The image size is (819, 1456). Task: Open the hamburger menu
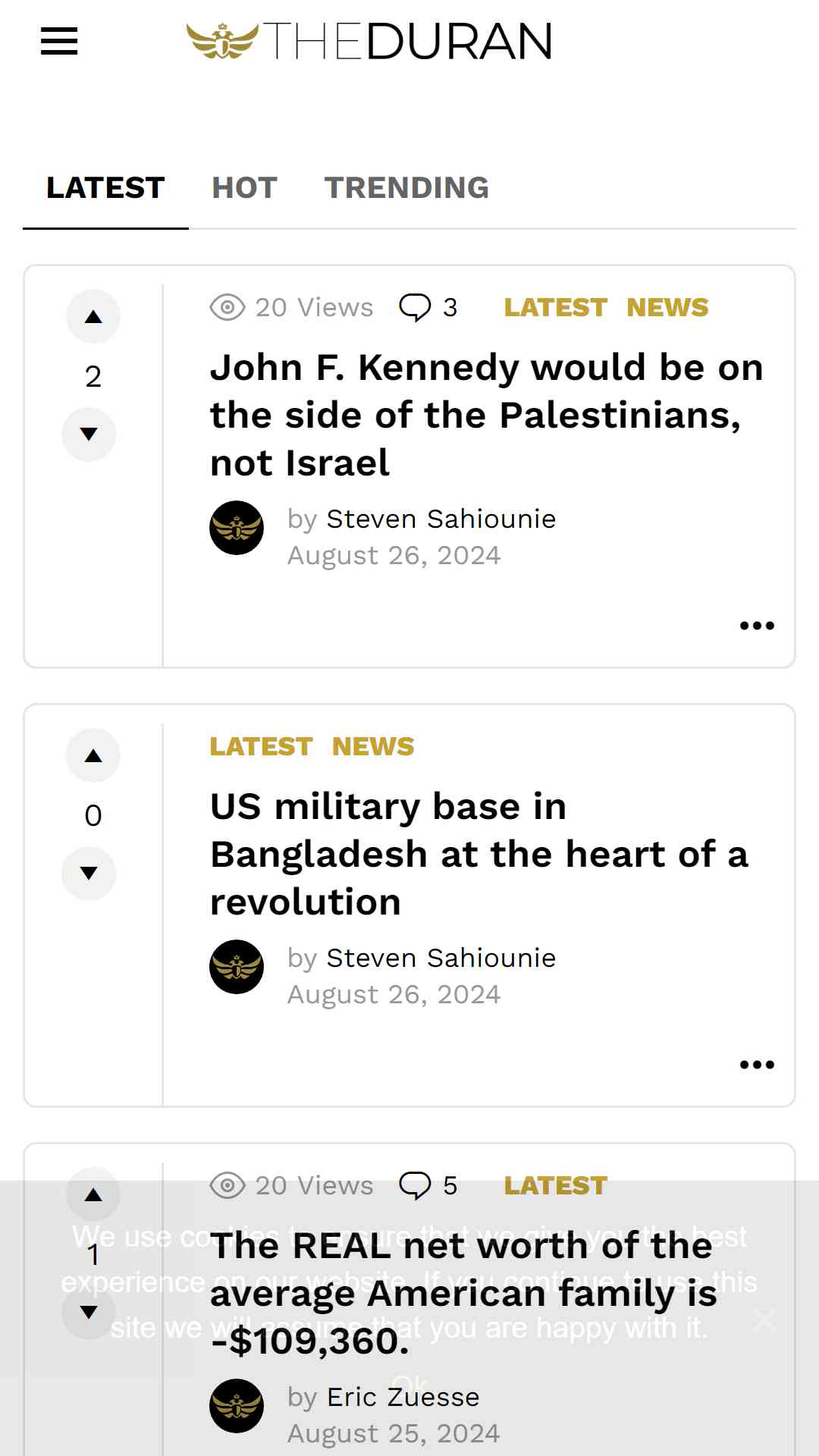pyautogui.click(x=59, y=41)
